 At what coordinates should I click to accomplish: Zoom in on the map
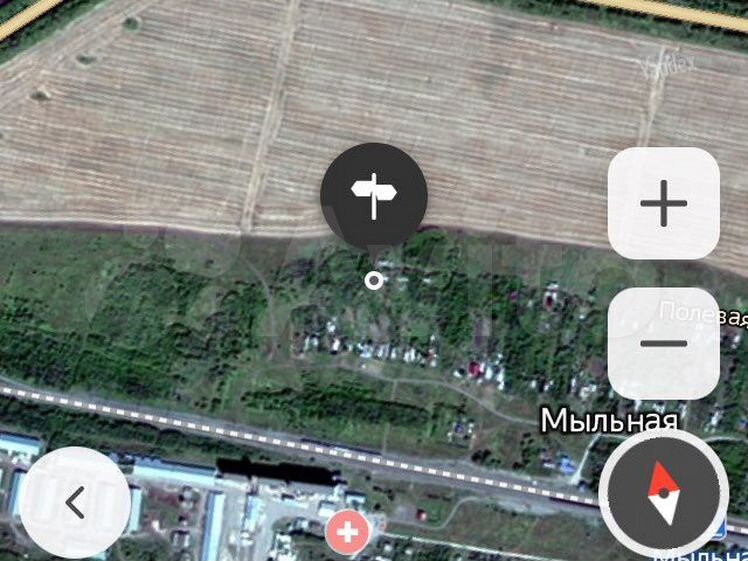point(663,204)
